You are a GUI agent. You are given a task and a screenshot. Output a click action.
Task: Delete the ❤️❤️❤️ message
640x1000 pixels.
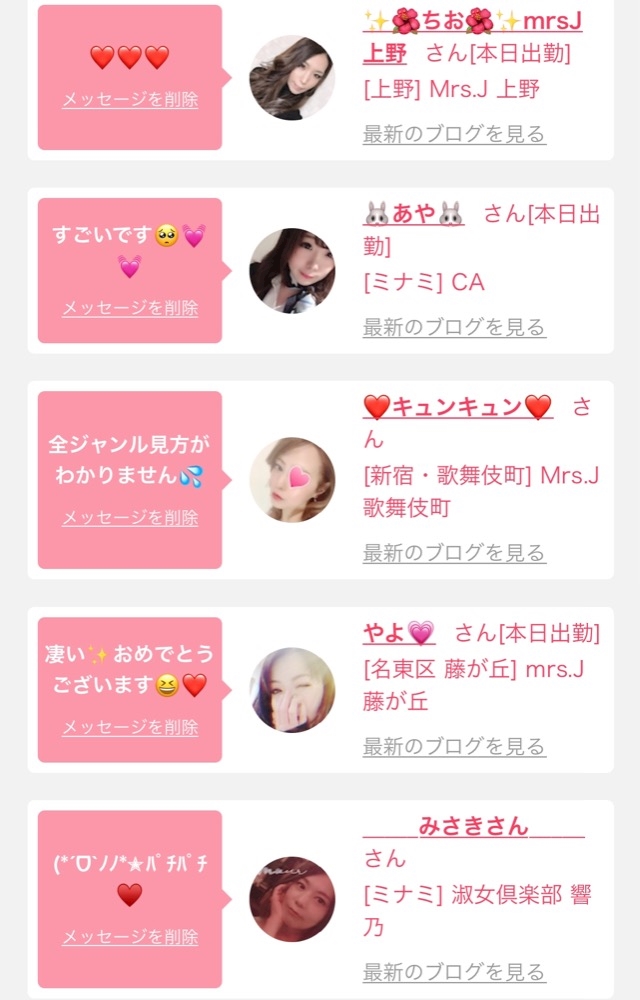click(130, 100)
